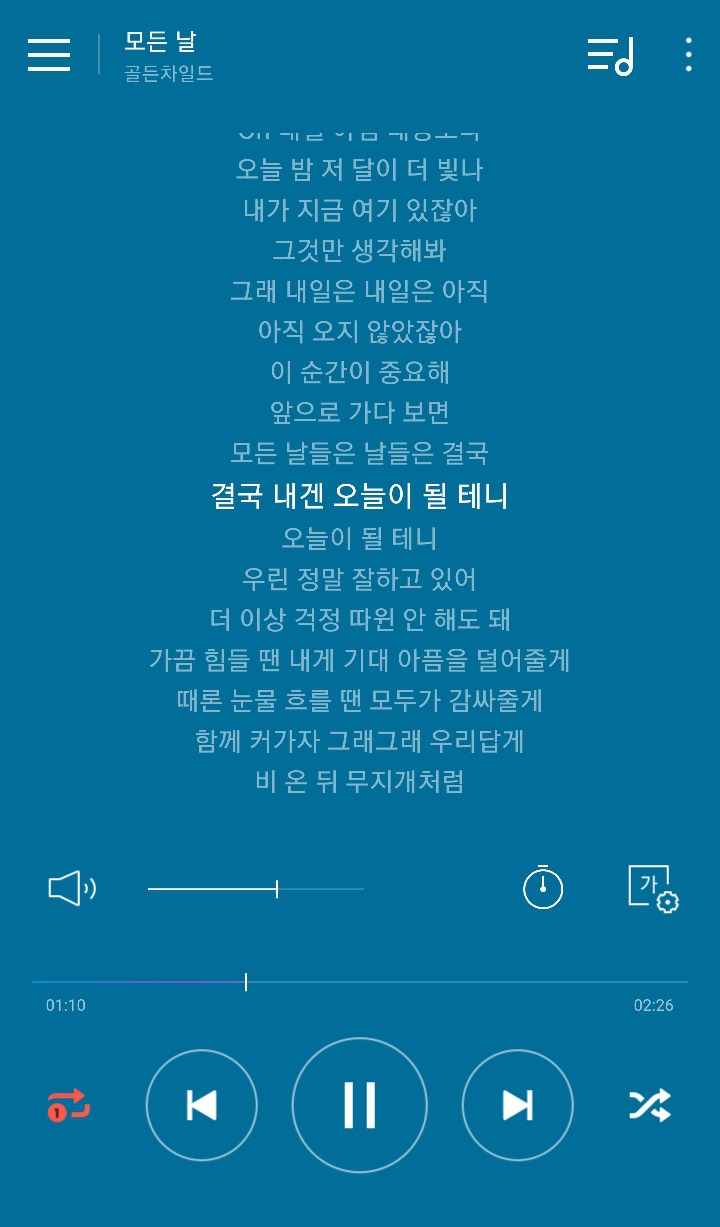Open the sleep timer
720x1227 pixels.
(543, 887)
